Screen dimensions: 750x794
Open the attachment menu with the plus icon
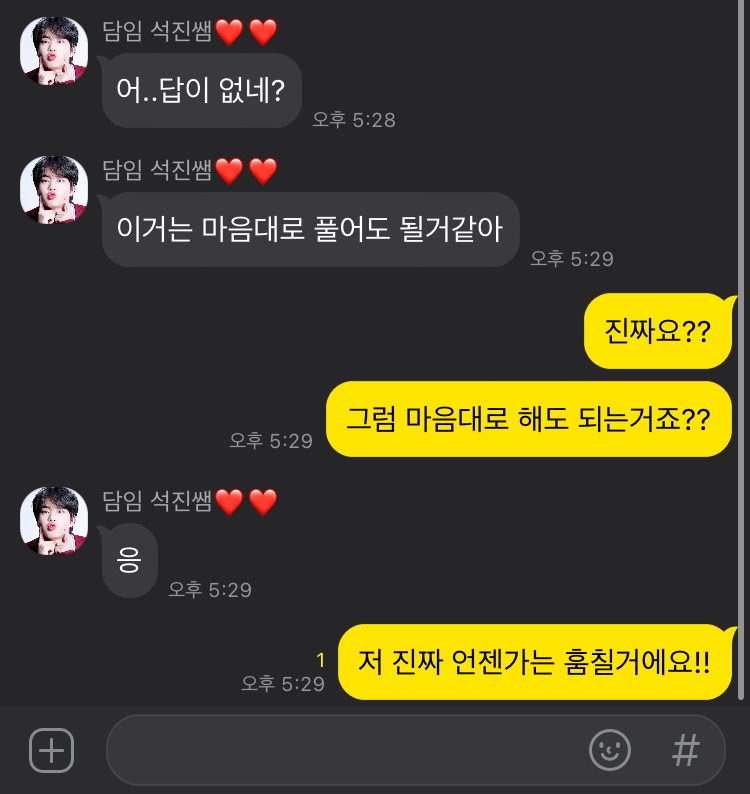[52, 751]
